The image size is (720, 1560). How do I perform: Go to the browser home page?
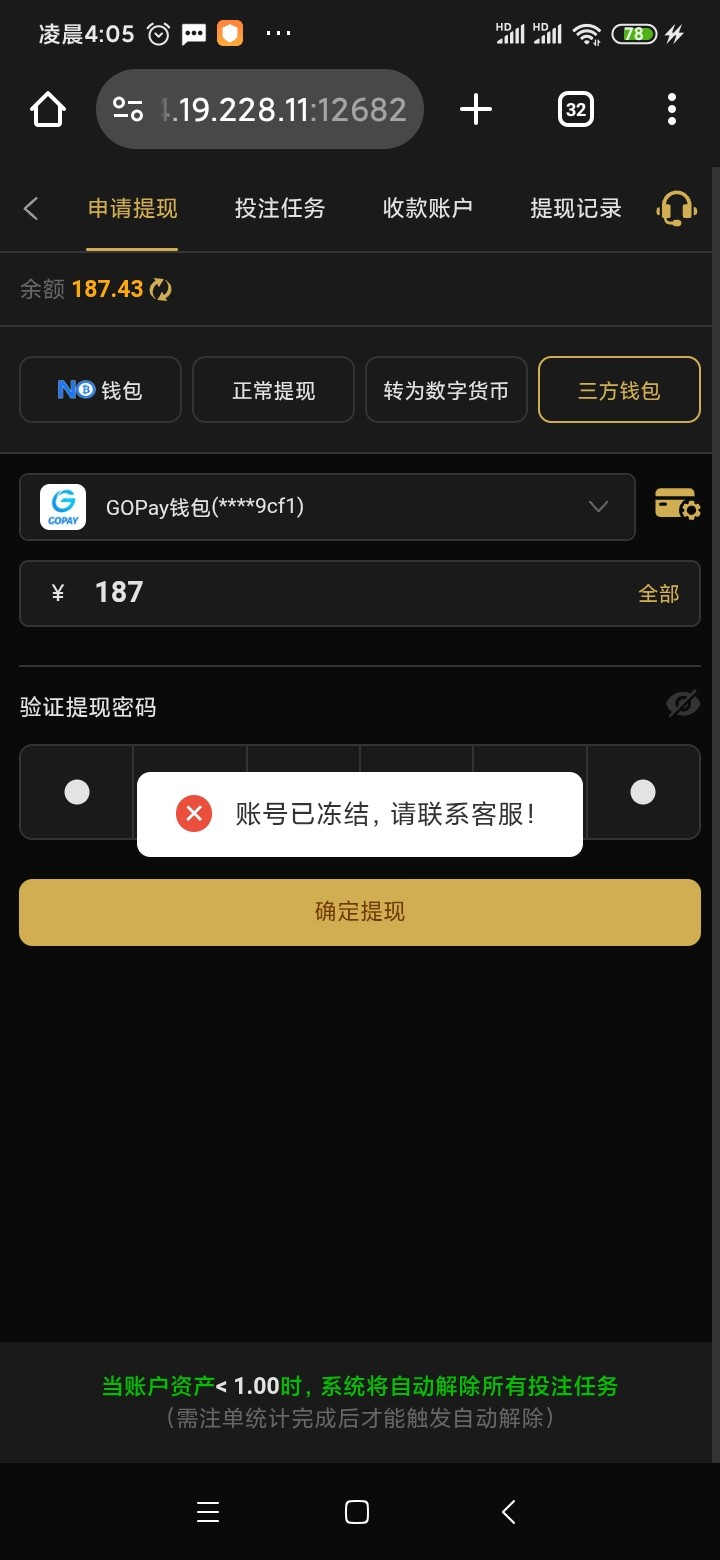pos(48,109)
